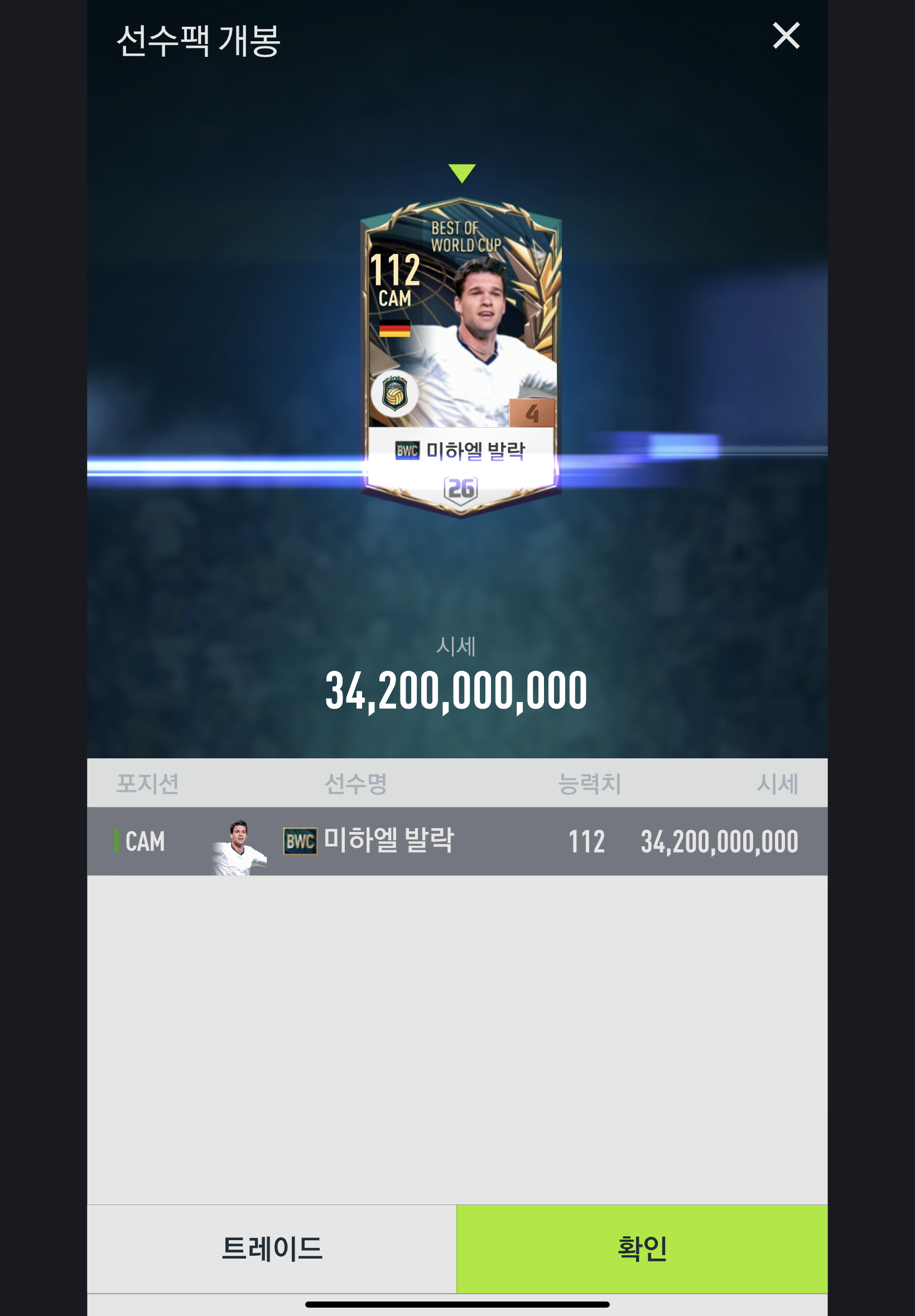The height and width of the screenshot is (1316, 915).
Task: Close the 선수팩 개봉 screen
Action: [x=786, y=36]
